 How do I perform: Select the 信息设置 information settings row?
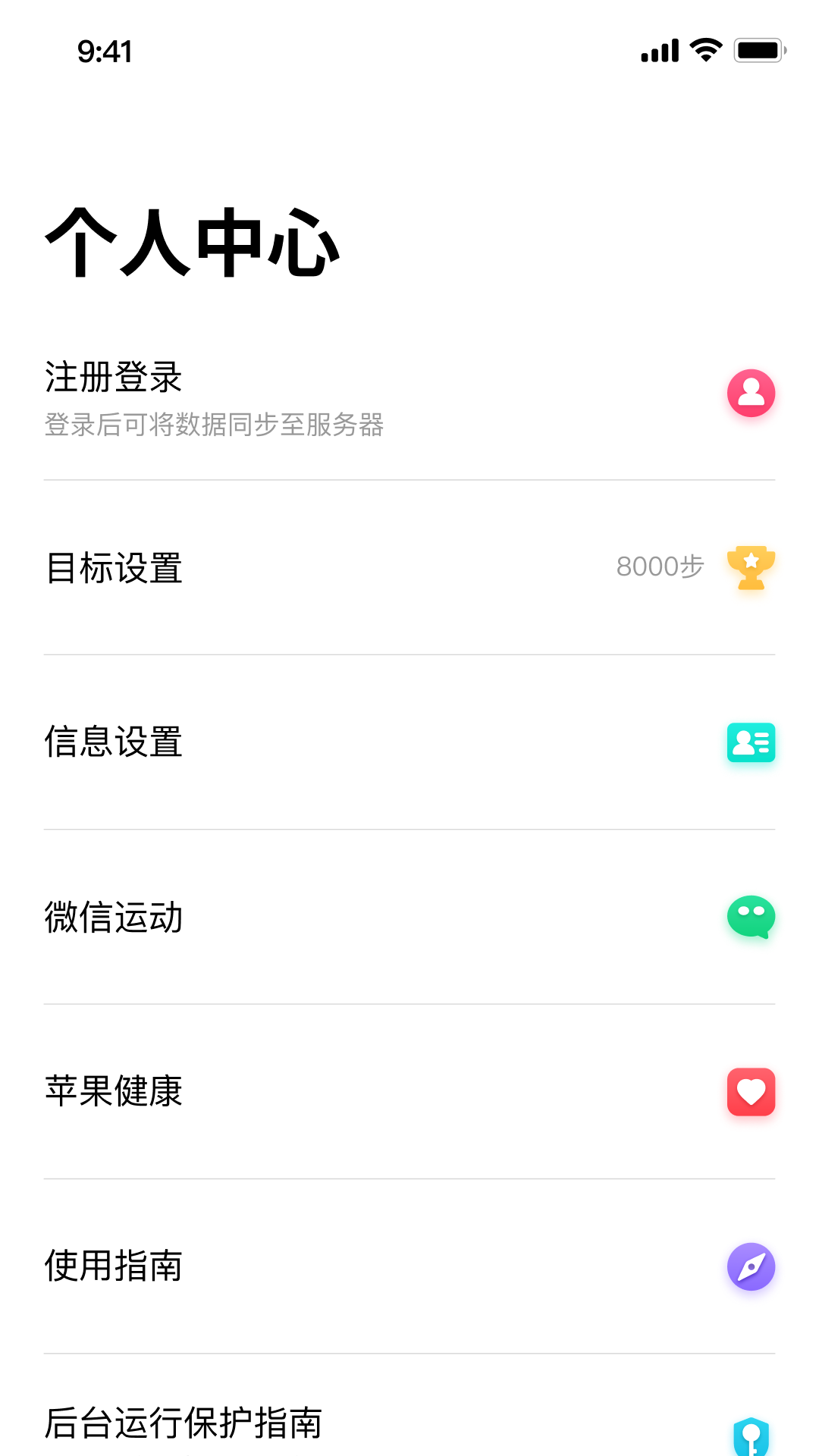tap(114, 740)
